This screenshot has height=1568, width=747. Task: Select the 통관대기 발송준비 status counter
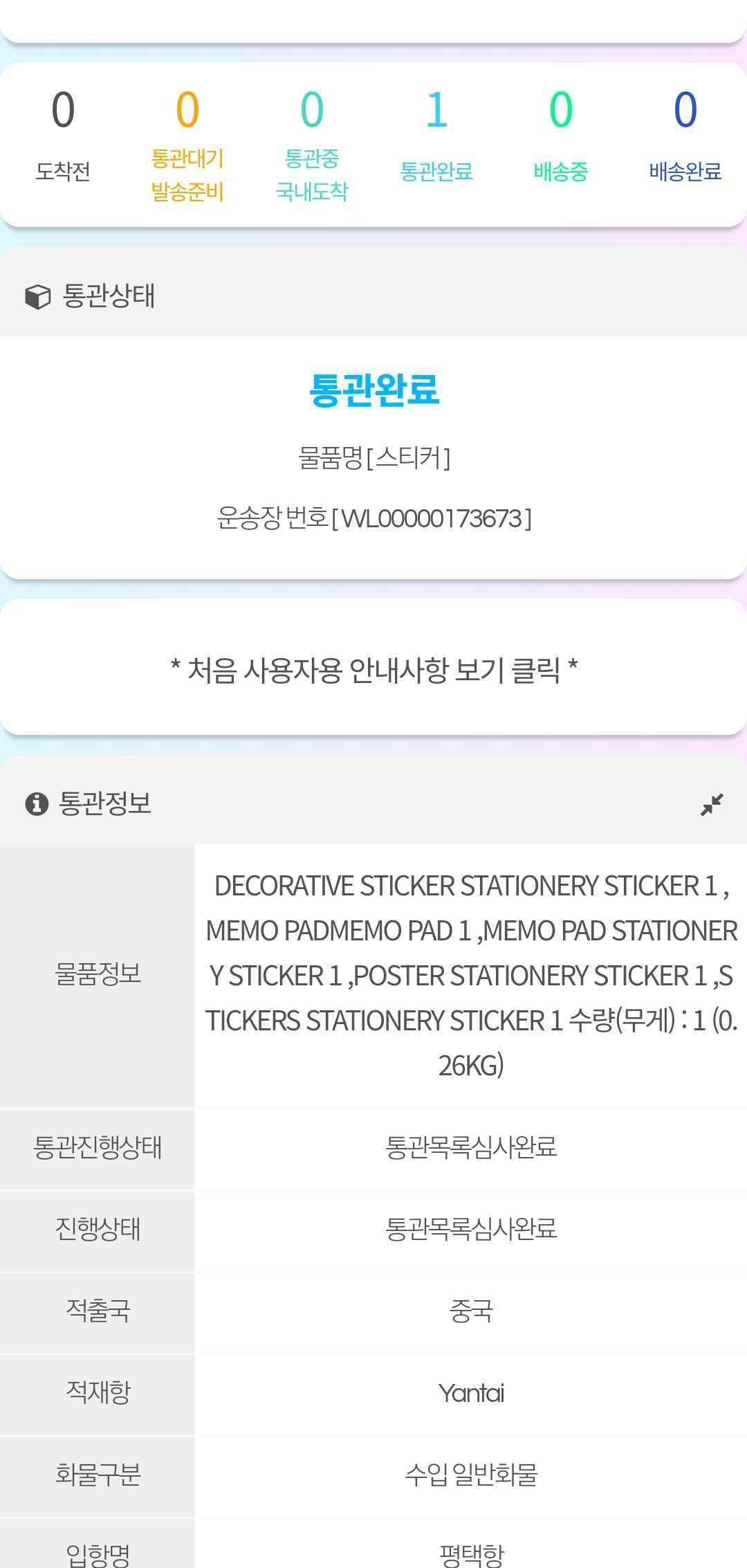pyautogui.click(x=187, y=145)
